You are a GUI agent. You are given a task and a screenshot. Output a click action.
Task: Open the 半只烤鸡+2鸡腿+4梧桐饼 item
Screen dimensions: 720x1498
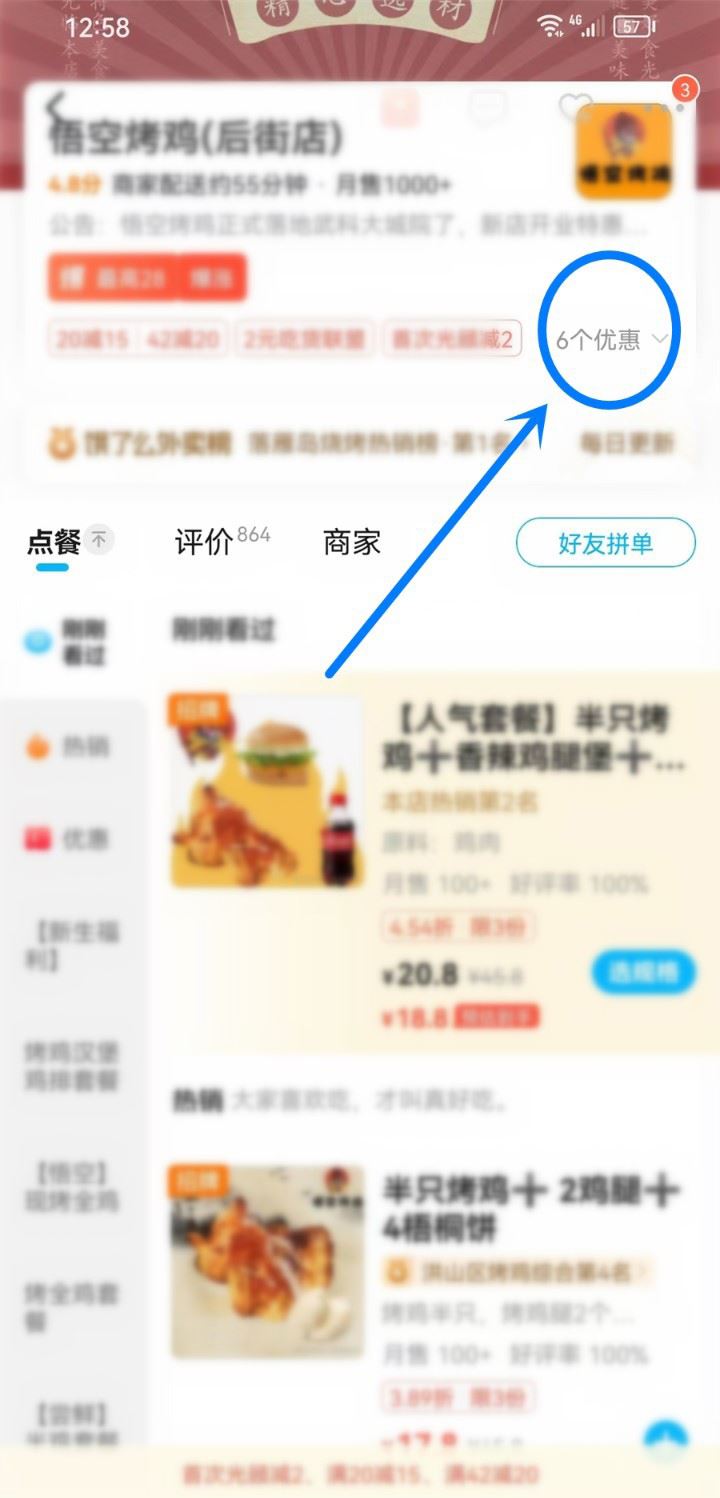[531, 1208]
